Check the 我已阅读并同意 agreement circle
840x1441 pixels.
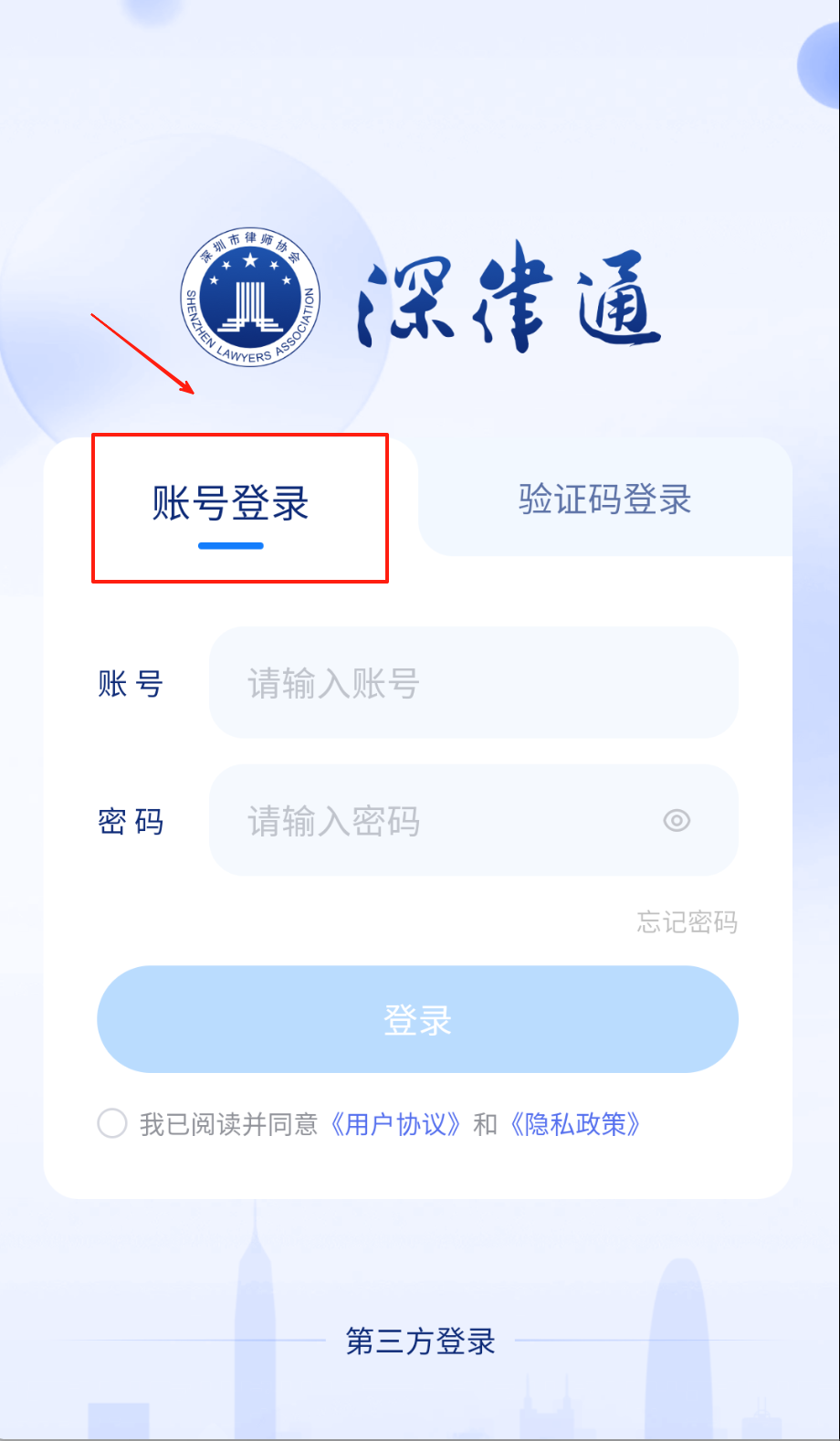[112, 1123]
